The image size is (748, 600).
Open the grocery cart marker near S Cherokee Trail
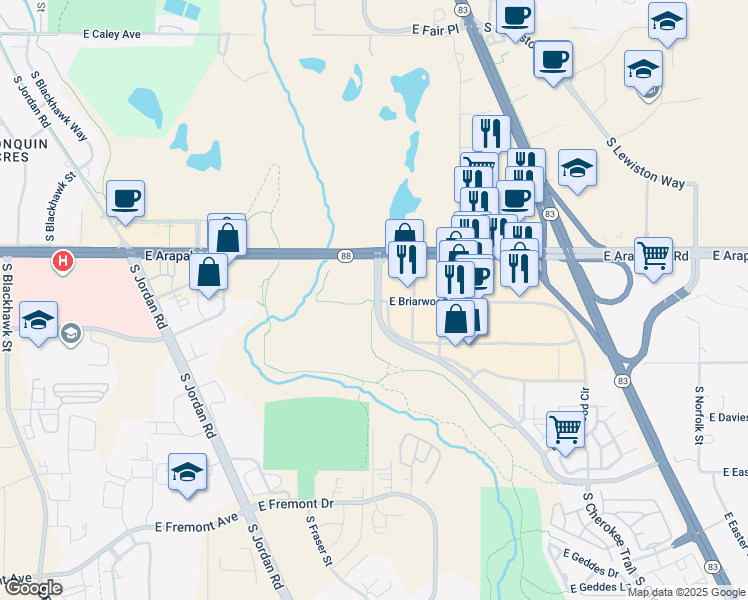pos(566,429)
